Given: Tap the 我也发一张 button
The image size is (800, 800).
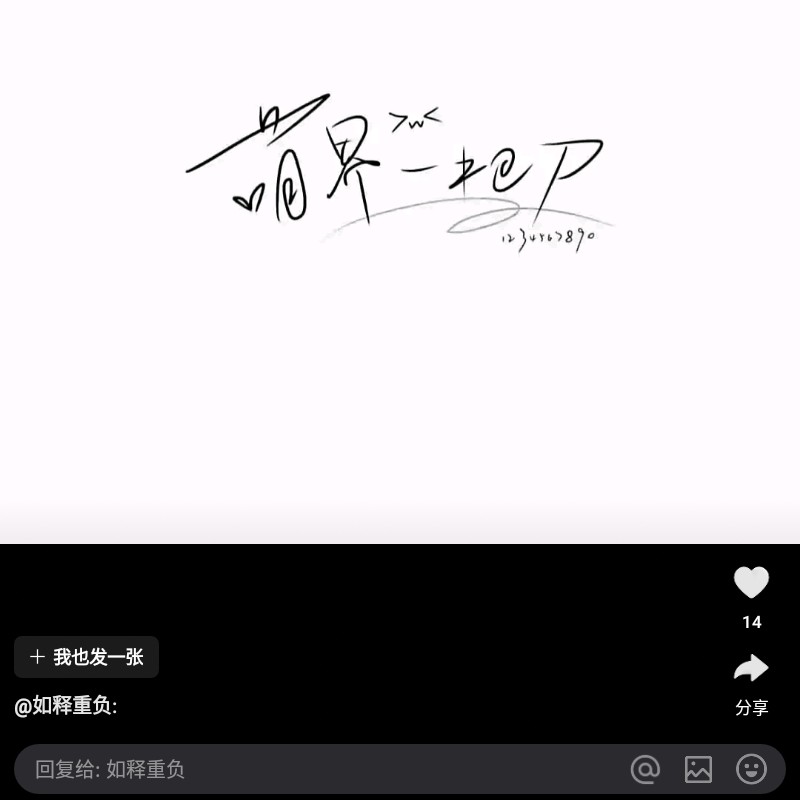Looking at the screenshot, I should tap(87, 657).
